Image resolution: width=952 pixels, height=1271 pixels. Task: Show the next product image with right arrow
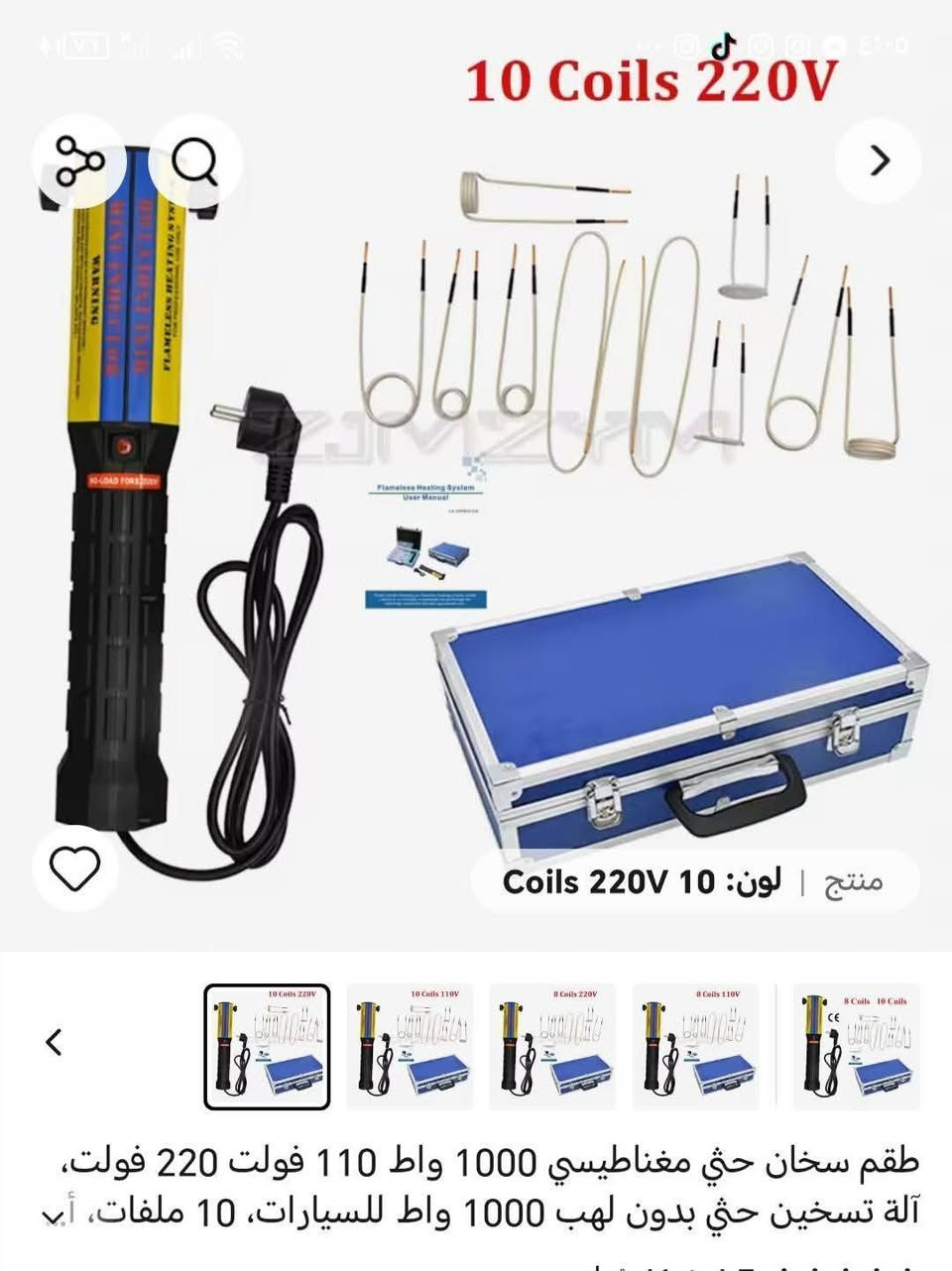tap(880, 162)
